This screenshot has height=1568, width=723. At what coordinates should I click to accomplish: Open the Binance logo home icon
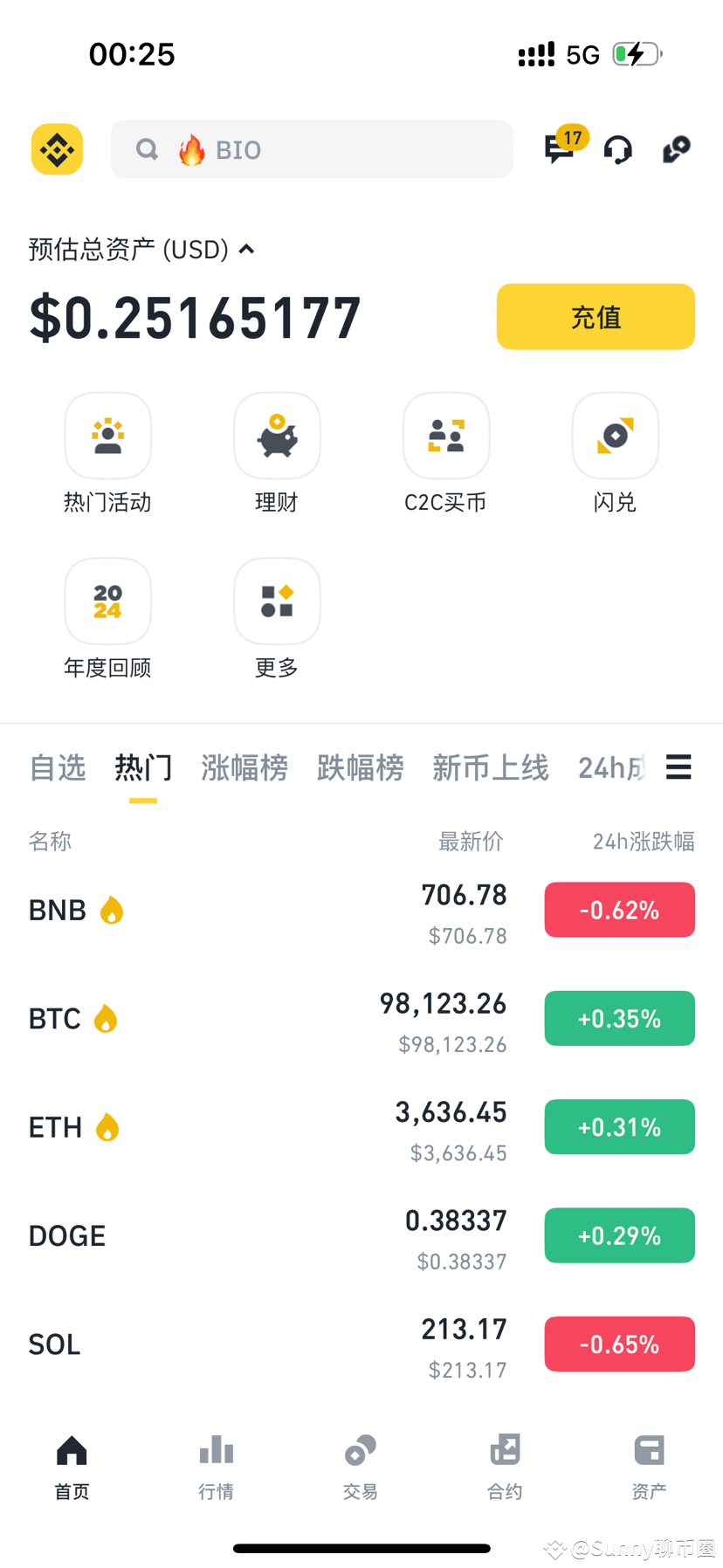click(56, 148)
